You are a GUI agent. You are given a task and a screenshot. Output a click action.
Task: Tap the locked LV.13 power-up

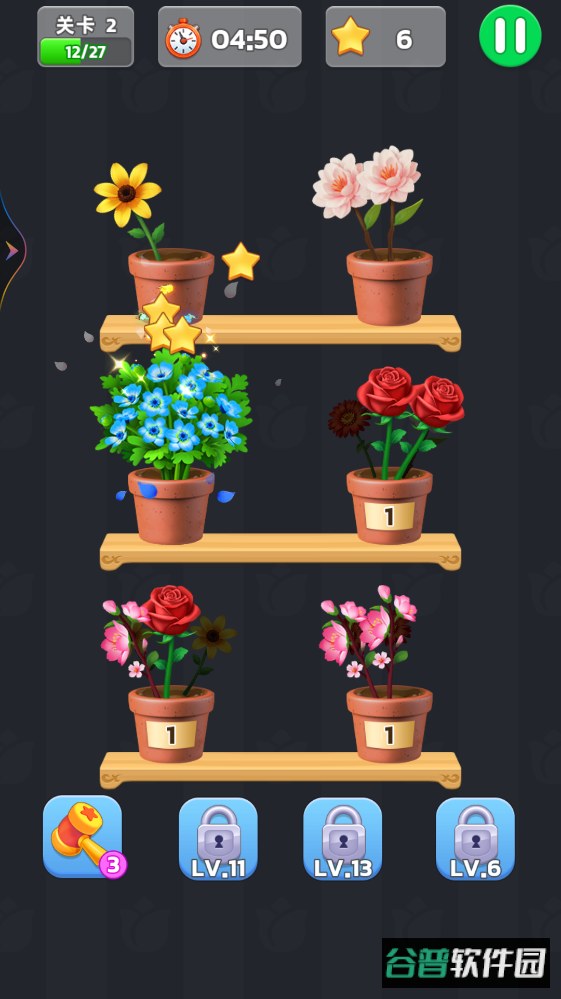pos(343,838)
